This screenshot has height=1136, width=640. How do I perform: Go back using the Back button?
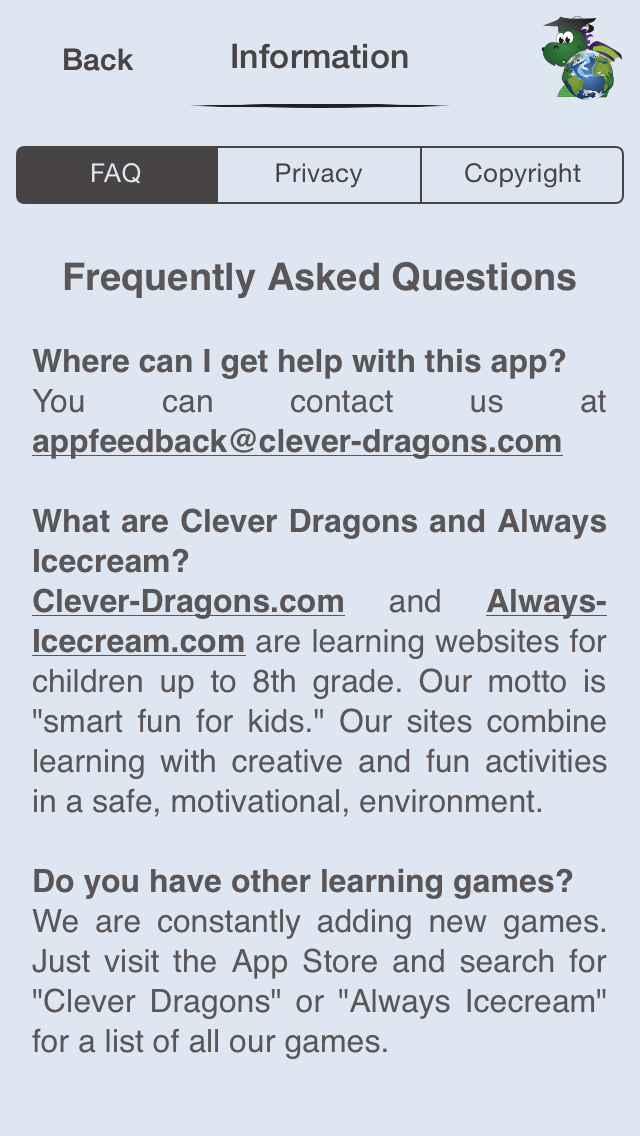(98, 60)
